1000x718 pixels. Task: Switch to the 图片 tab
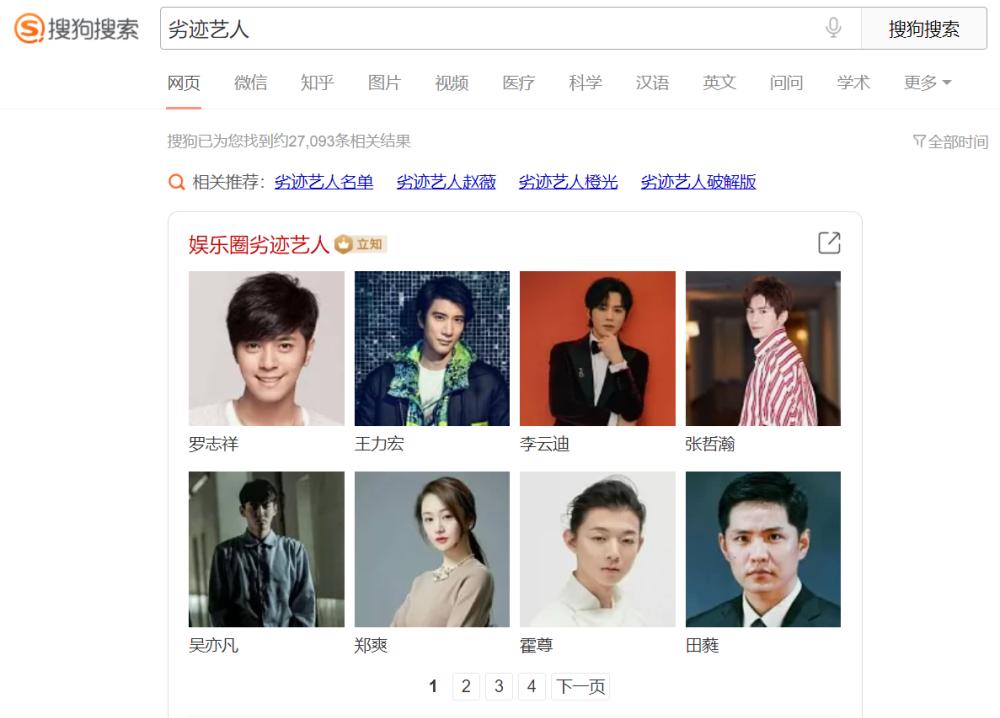(384, 83)
